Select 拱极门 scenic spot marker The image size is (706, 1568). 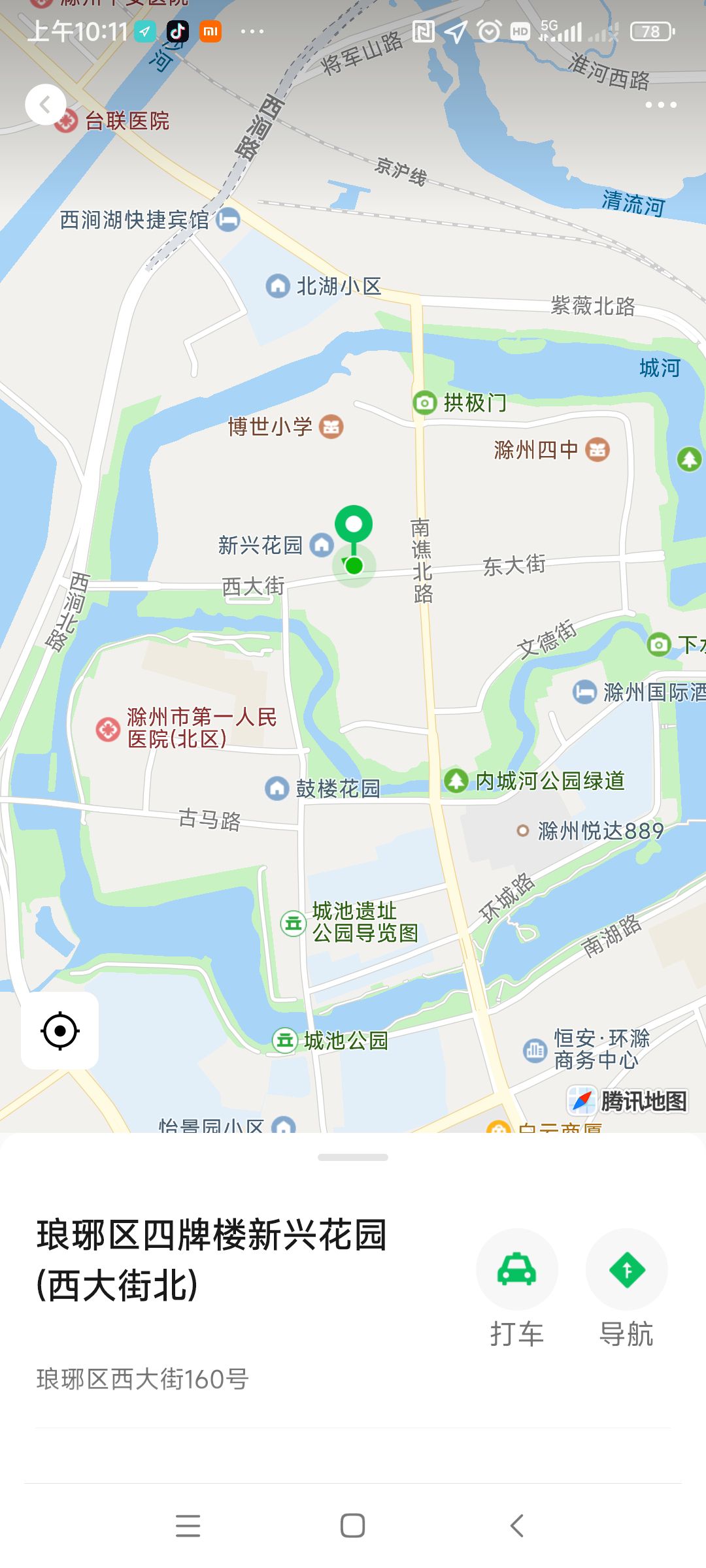click(425, 402)
